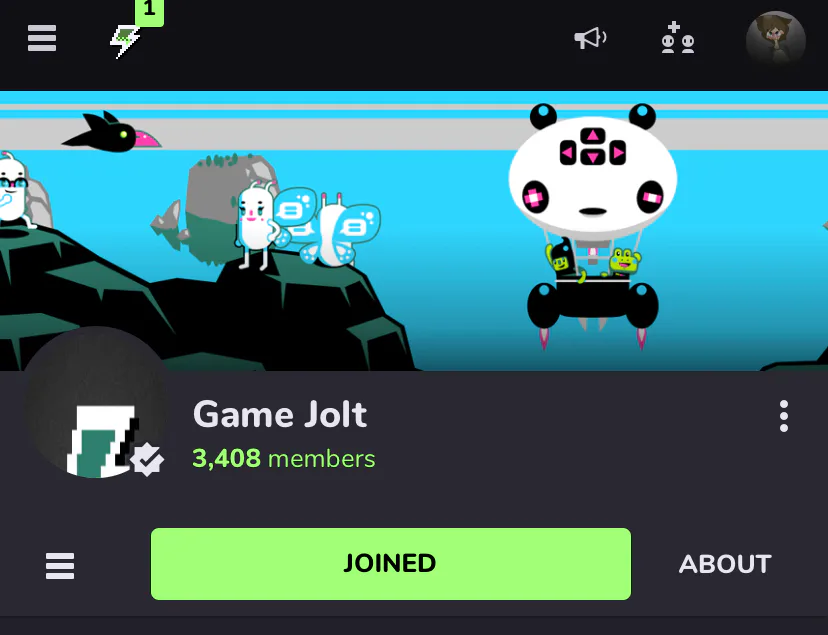Open the friends list icon
Viewport: 828px width, 635px height.
(x=677, y=39)
